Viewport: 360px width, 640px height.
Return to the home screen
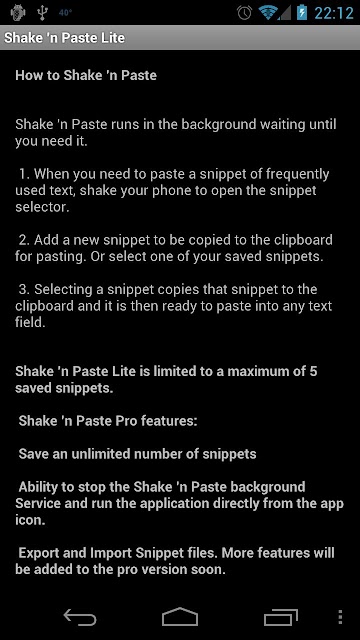tap(180, 616)
